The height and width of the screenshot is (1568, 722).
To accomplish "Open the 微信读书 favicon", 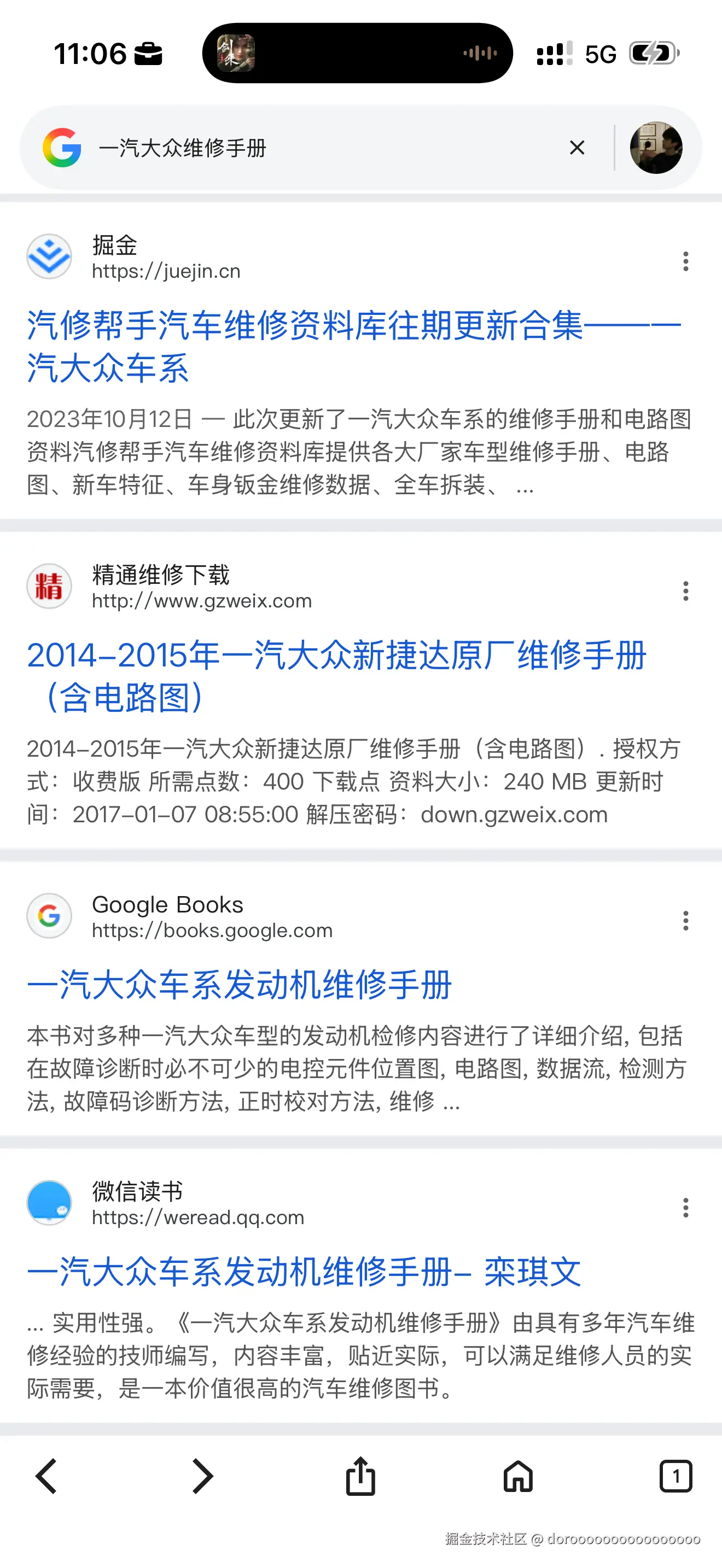I will click(x=49, y=1204).
